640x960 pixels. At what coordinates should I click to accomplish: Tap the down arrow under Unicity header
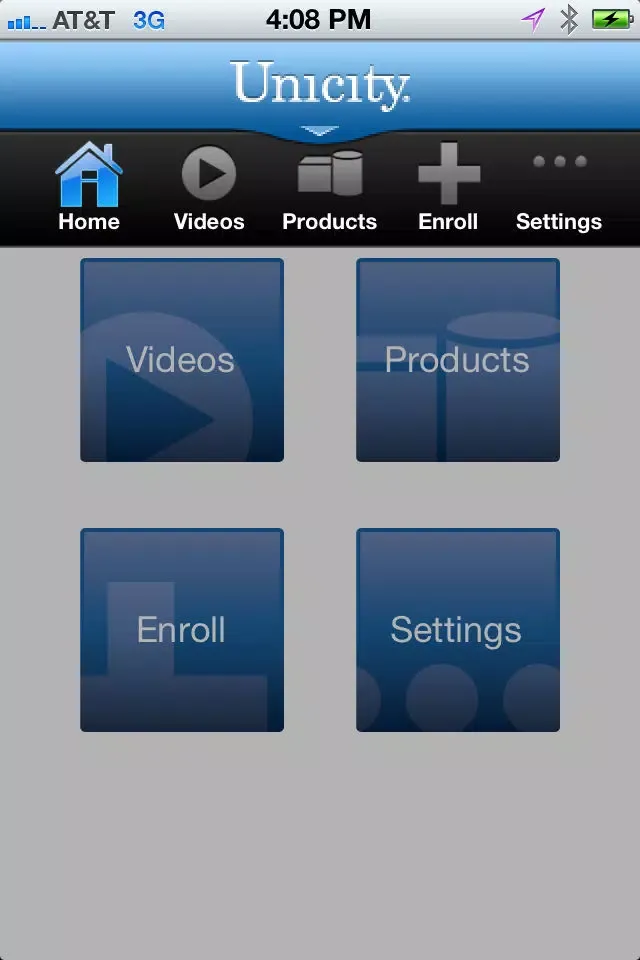coord(320,131)
